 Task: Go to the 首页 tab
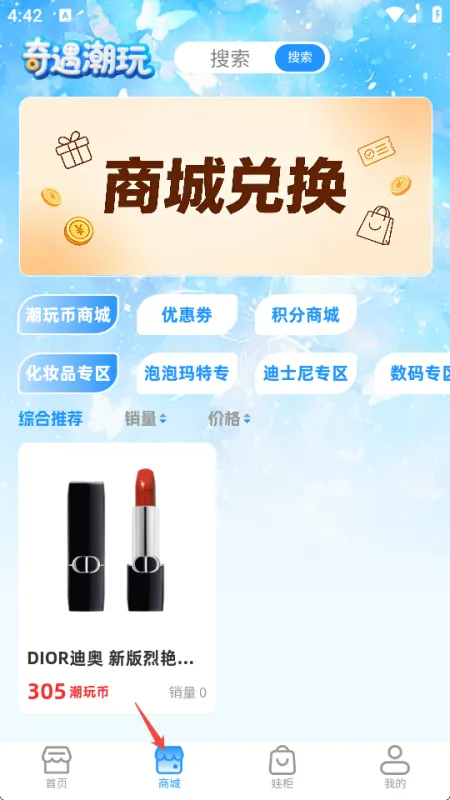(x=56, y=766)
